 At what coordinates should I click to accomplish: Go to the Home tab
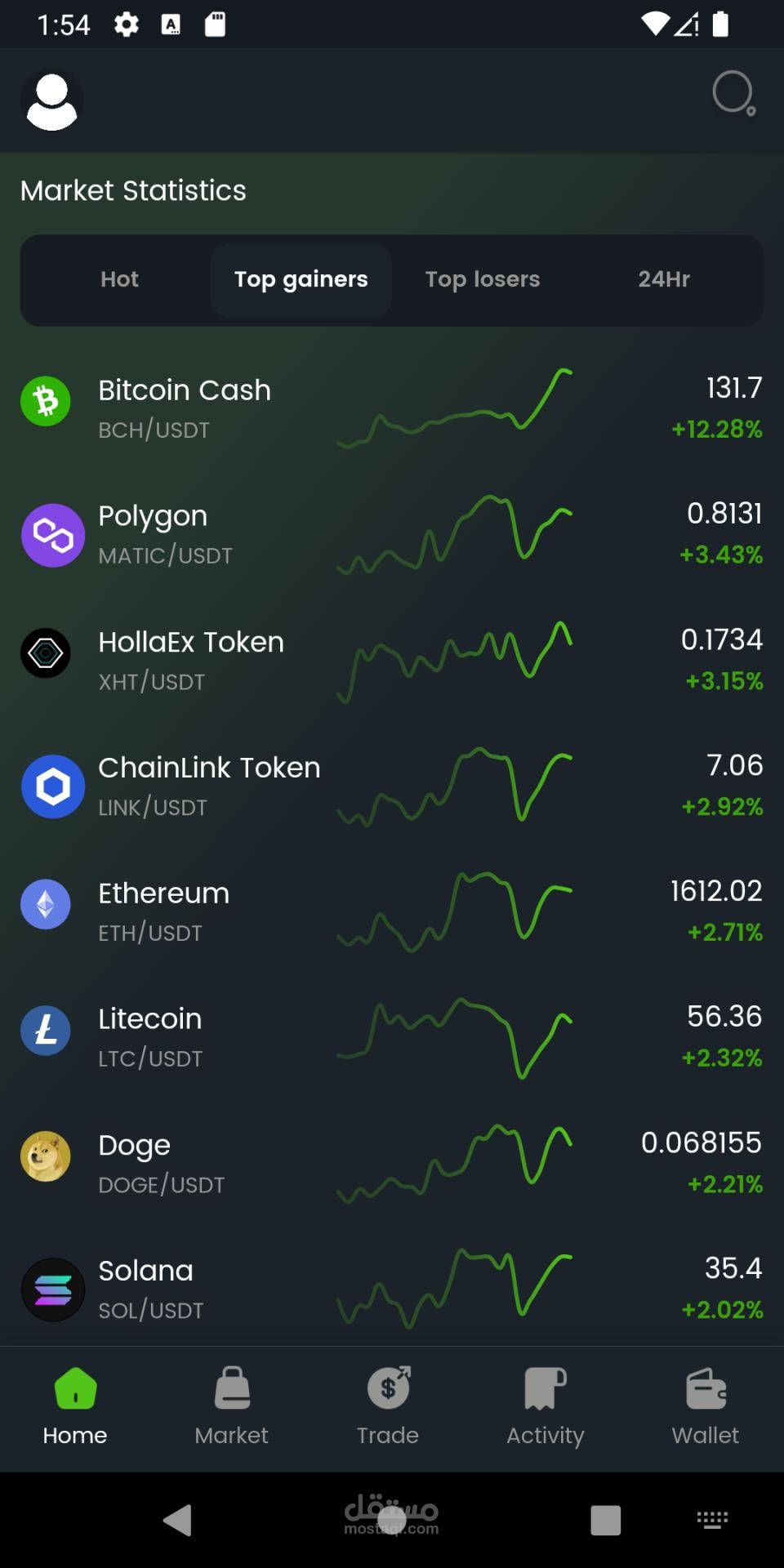point(75,1406)
